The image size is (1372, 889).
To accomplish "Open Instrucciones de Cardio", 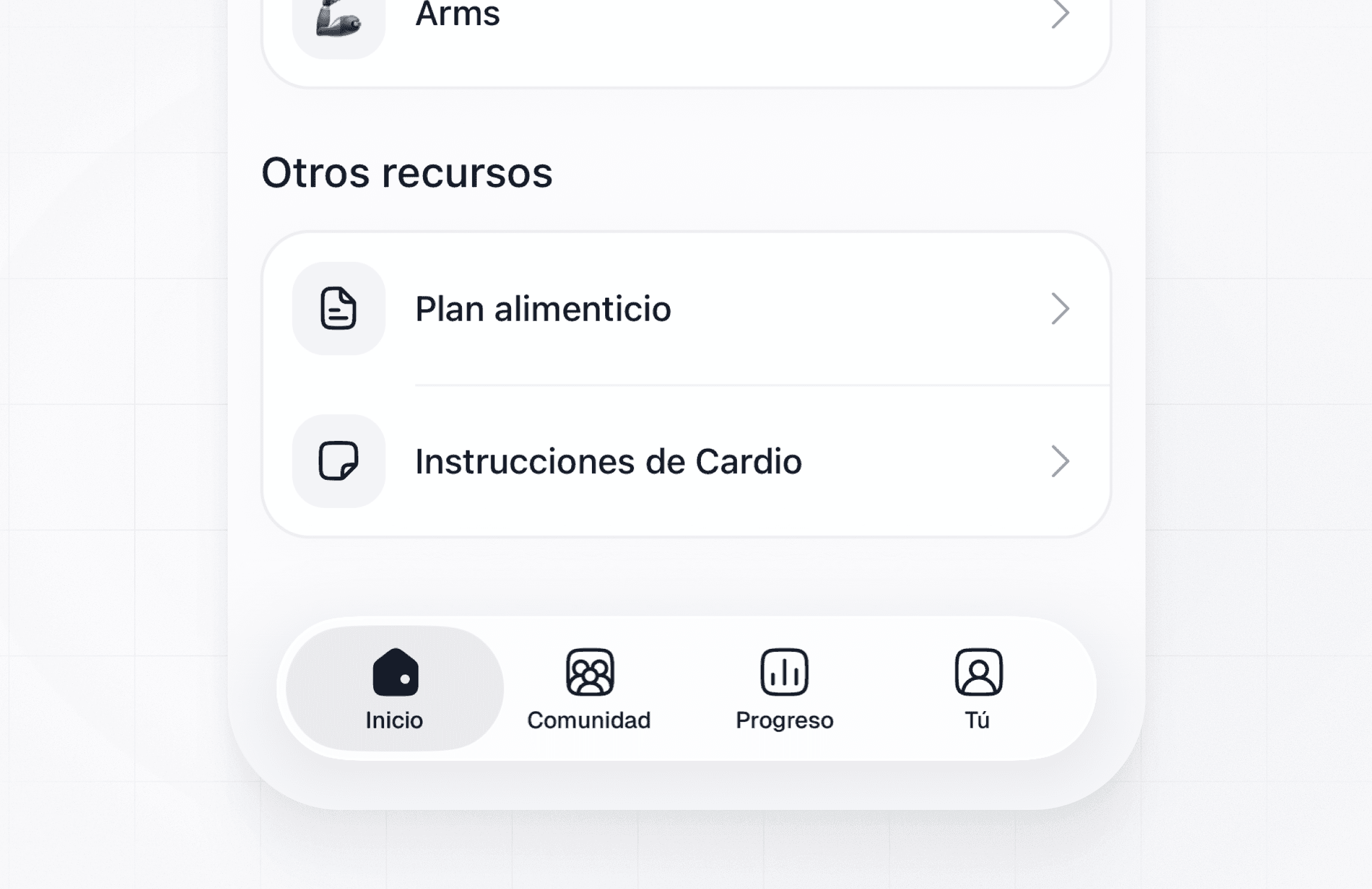I will [x=685, y=461].
